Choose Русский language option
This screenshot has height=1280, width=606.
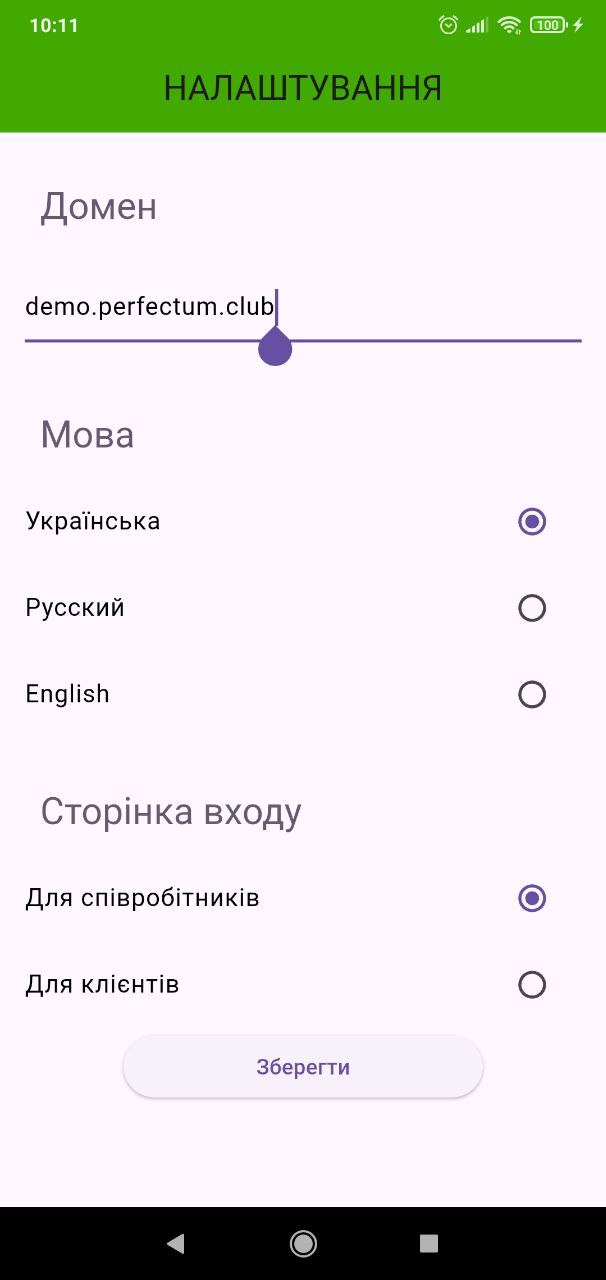[x=531, y=608]
